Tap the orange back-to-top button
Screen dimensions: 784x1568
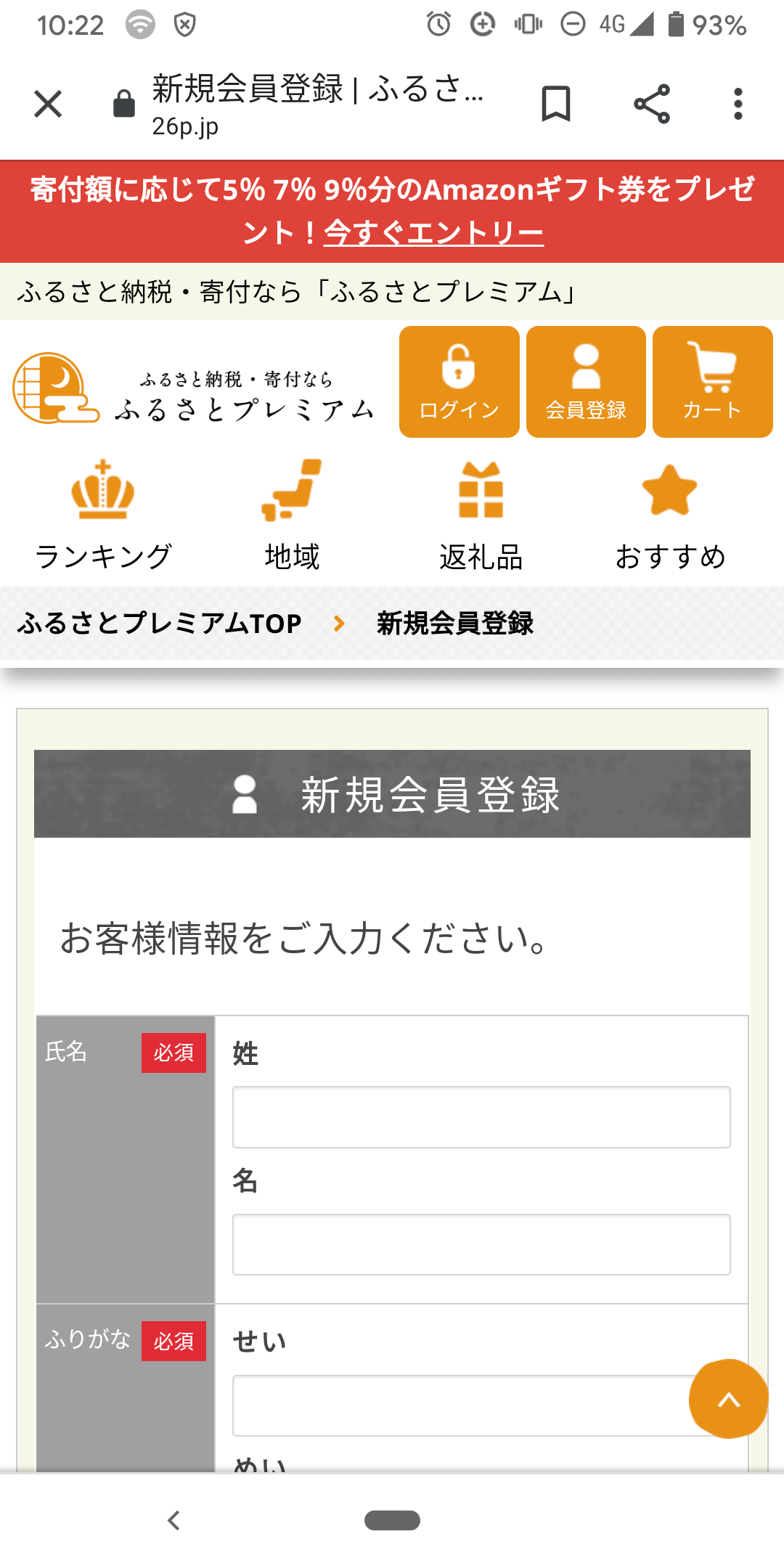tap(728, 1399)
